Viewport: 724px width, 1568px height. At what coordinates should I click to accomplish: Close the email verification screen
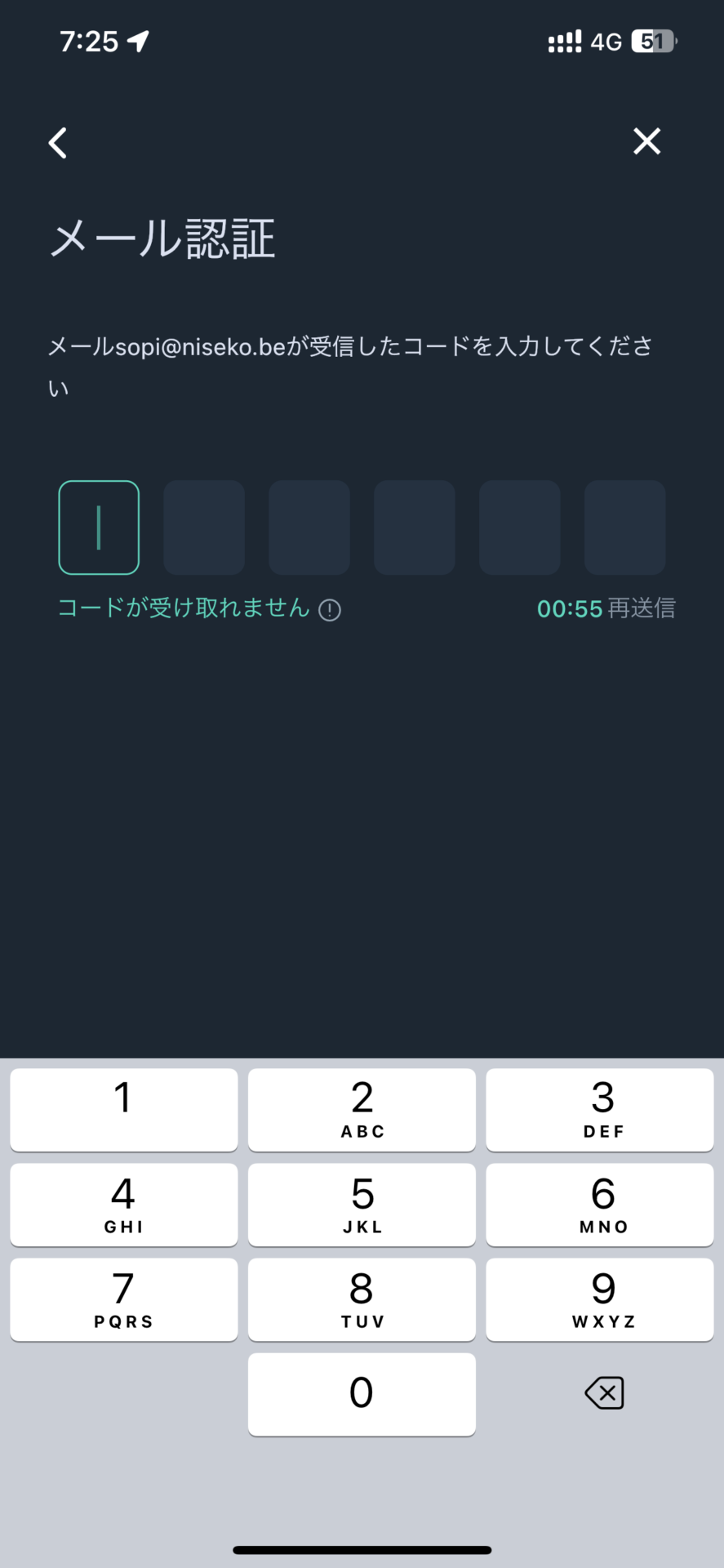click(646, 141)
